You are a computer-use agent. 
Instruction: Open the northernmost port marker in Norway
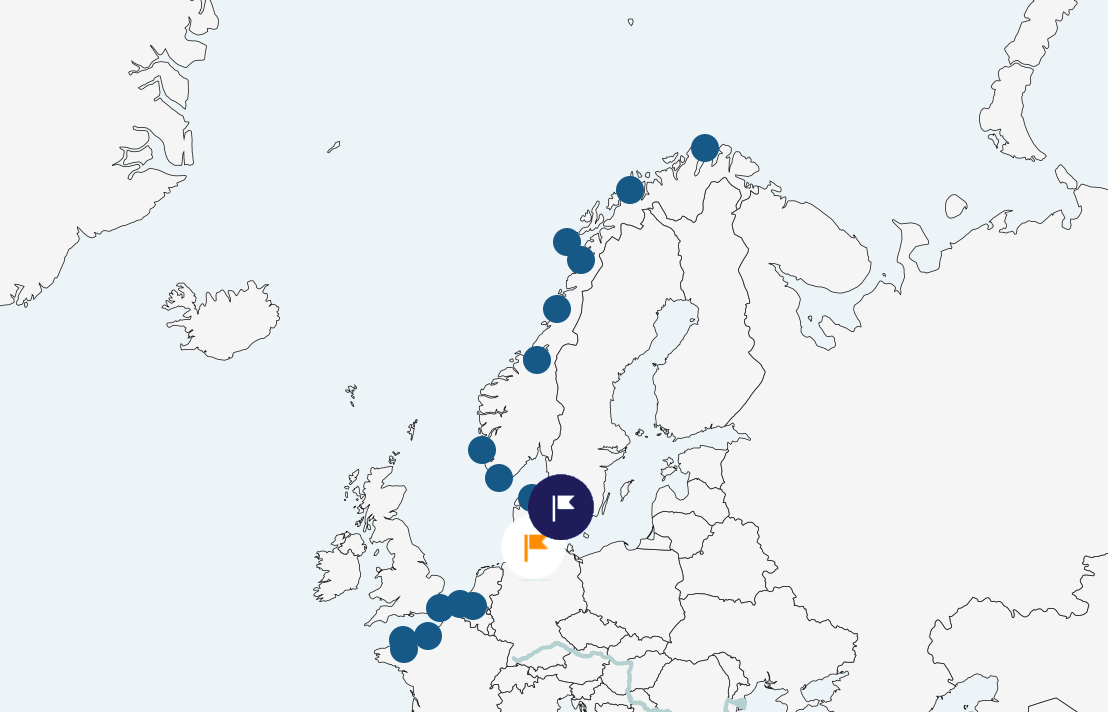(705, 148)
